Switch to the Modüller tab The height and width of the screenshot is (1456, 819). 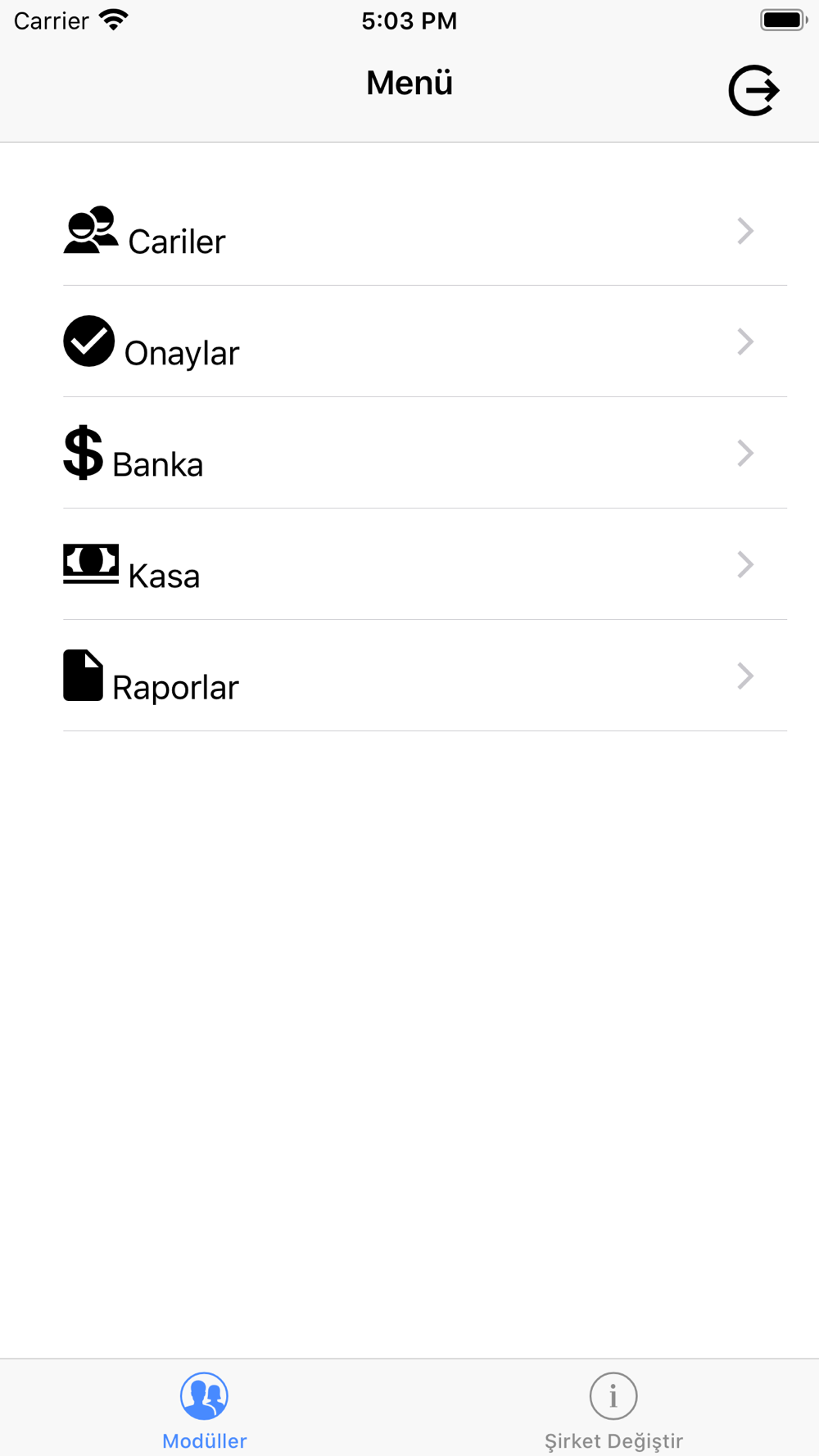(x=205, y=1410)
